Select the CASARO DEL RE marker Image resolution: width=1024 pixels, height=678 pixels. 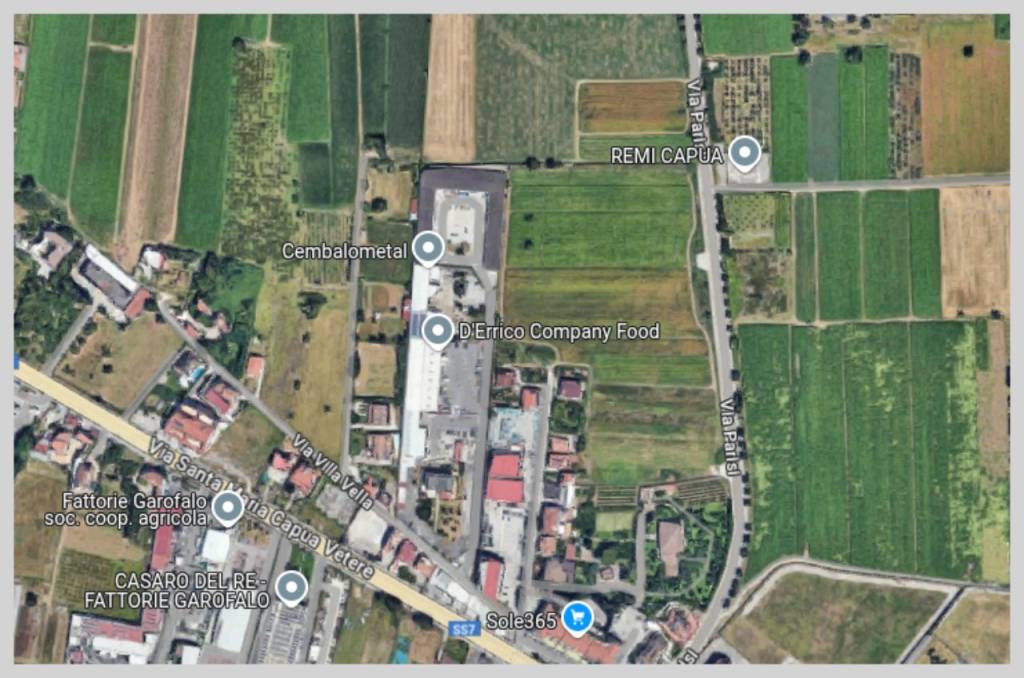tap(291, 587)
